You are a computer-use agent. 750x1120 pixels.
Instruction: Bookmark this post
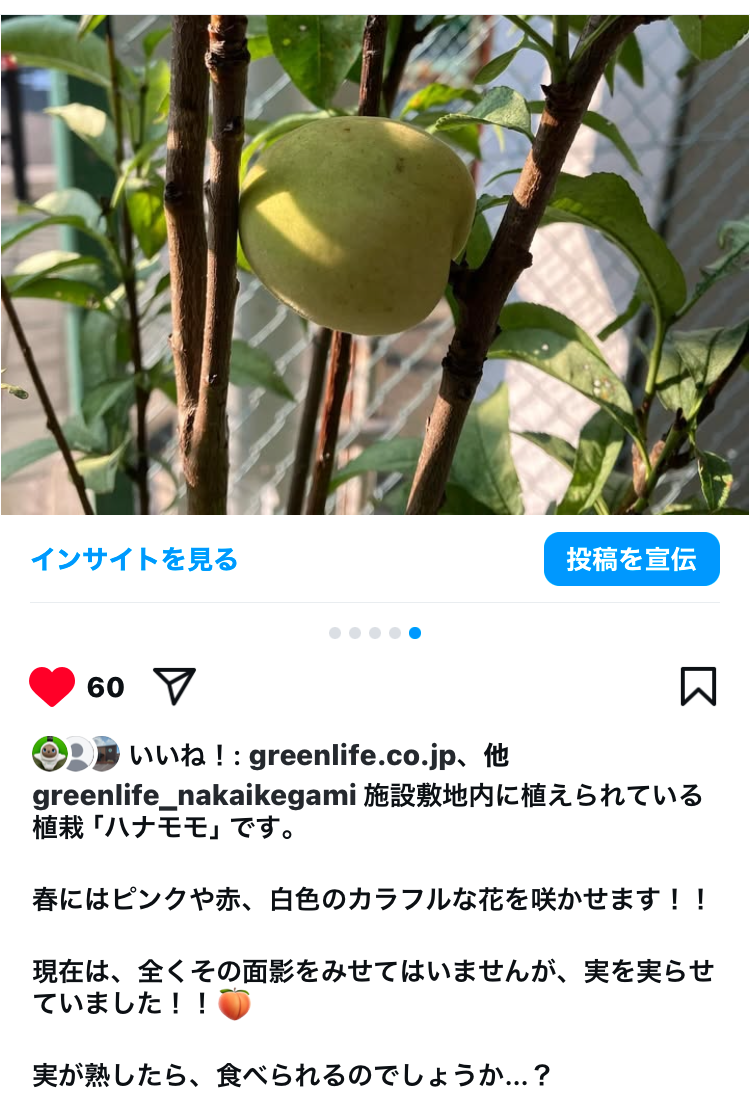(x=698, y=686)
